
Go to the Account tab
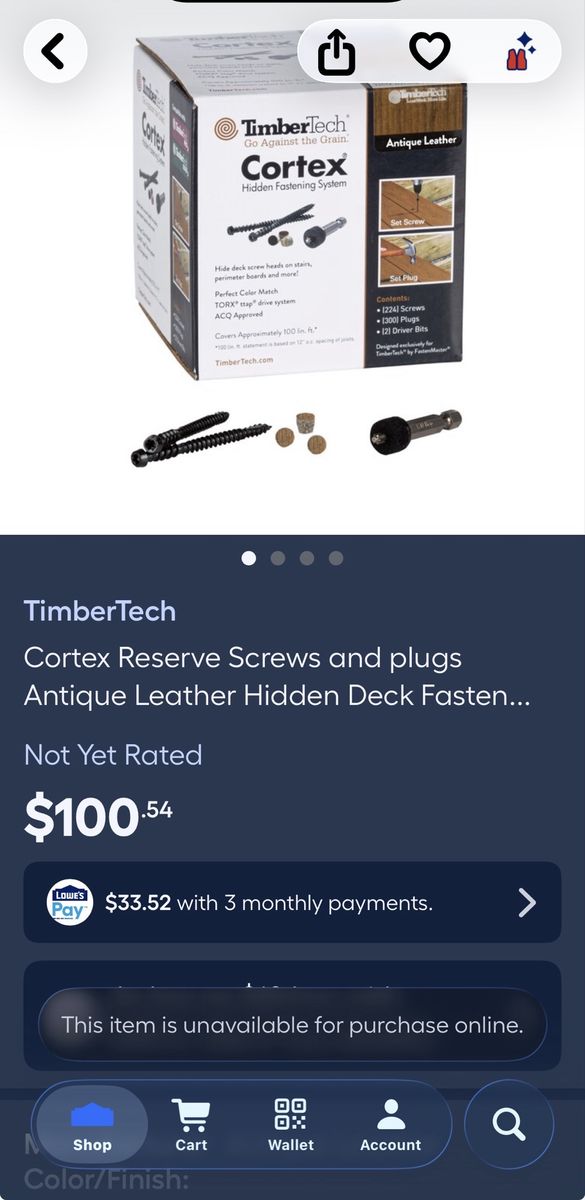tap(391, 1125)
